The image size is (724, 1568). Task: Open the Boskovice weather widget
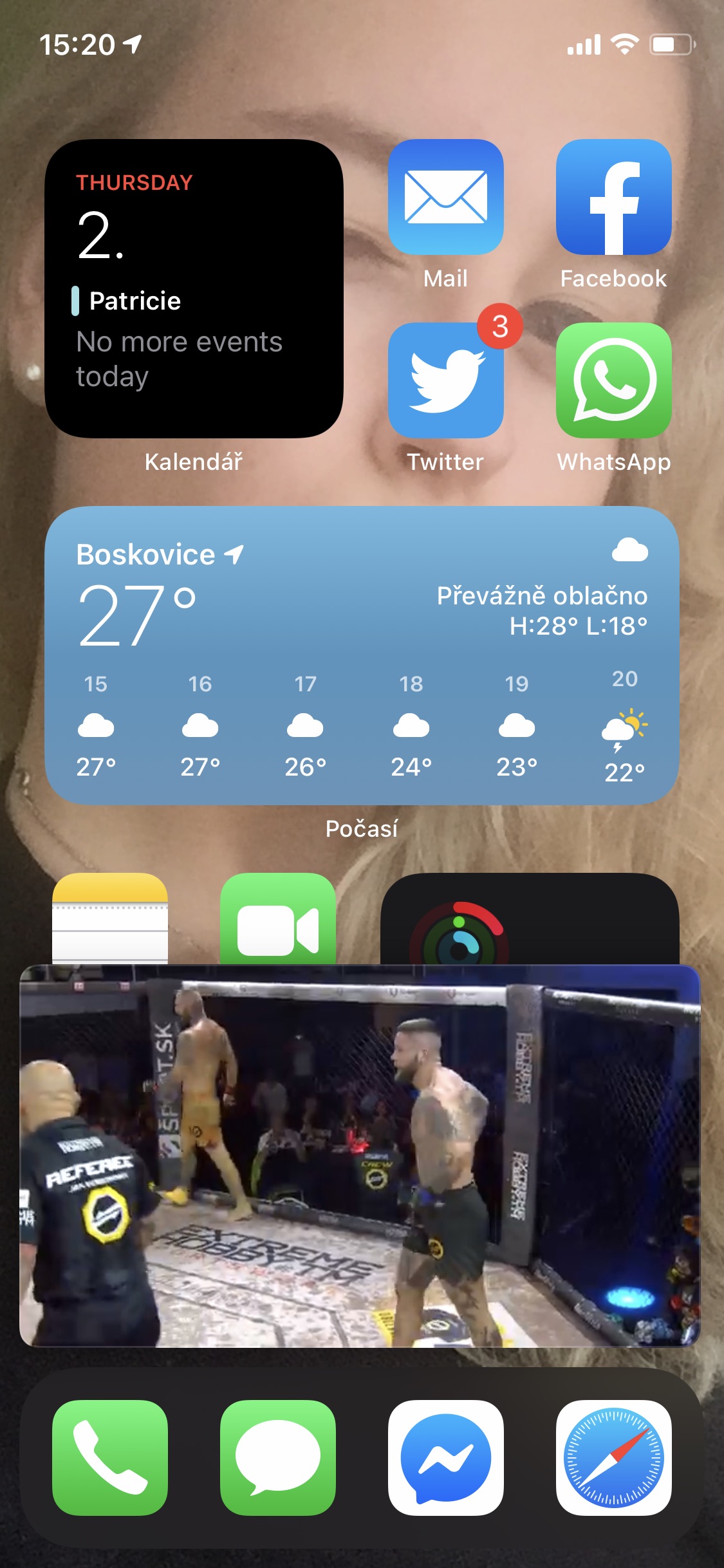[x=362, y=655]
